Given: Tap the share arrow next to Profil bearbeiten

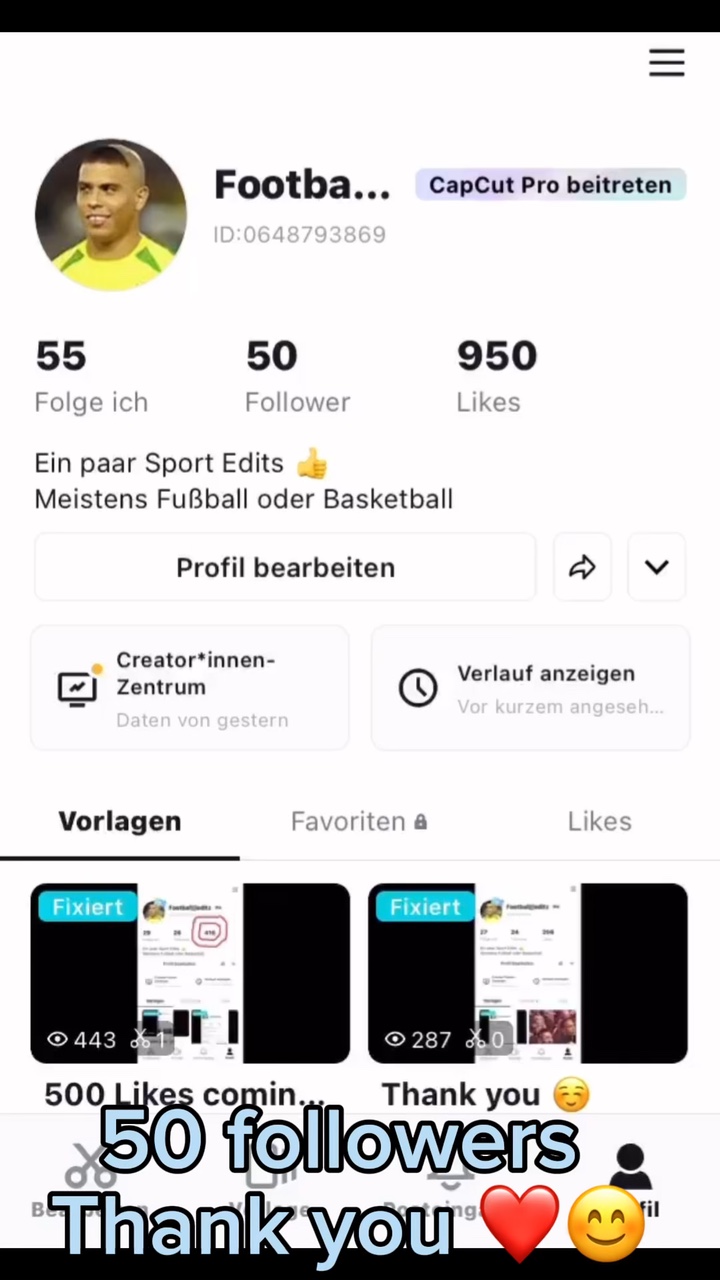Looking at the screenshot, I should pos(582,567).
